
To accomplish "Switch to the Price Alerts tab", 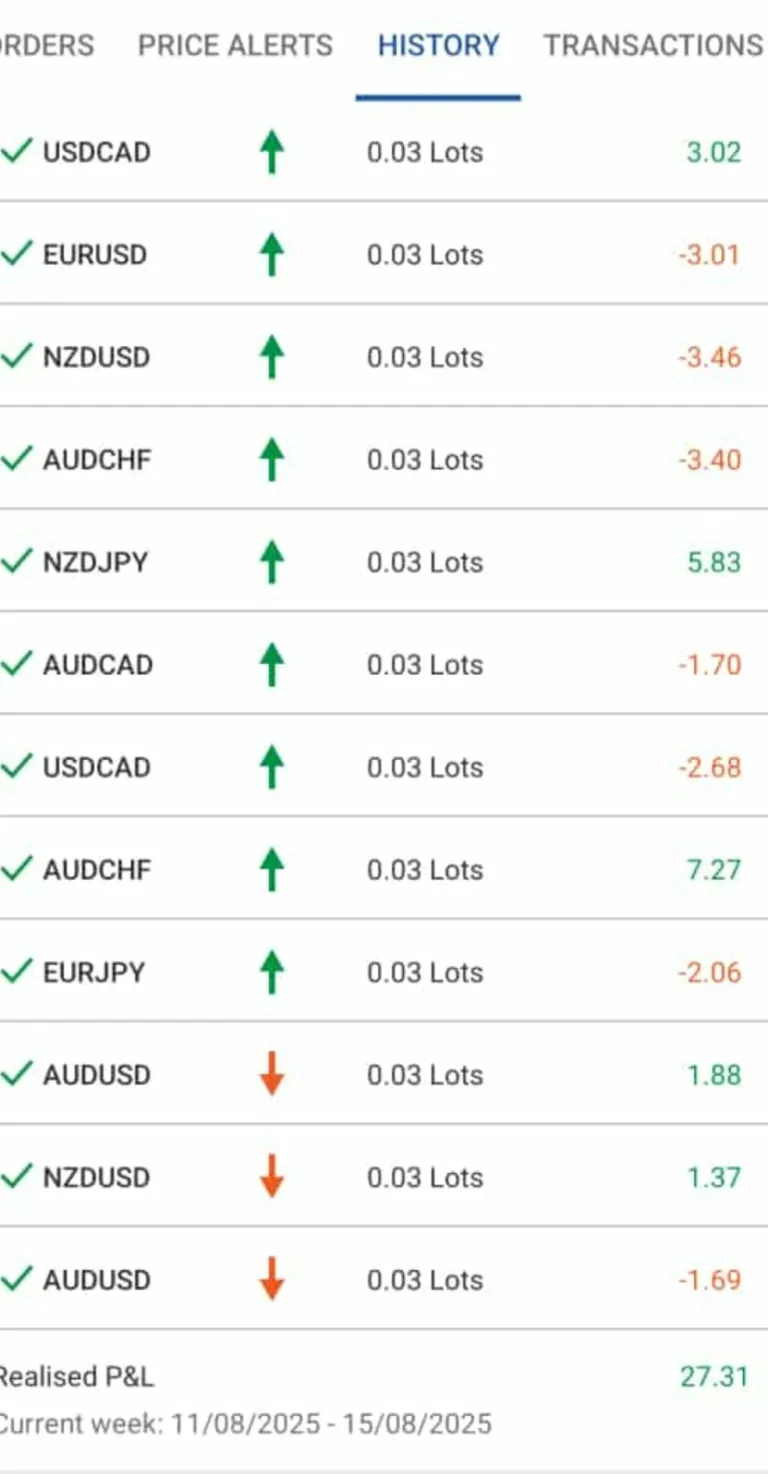I will tap(235, 46).
